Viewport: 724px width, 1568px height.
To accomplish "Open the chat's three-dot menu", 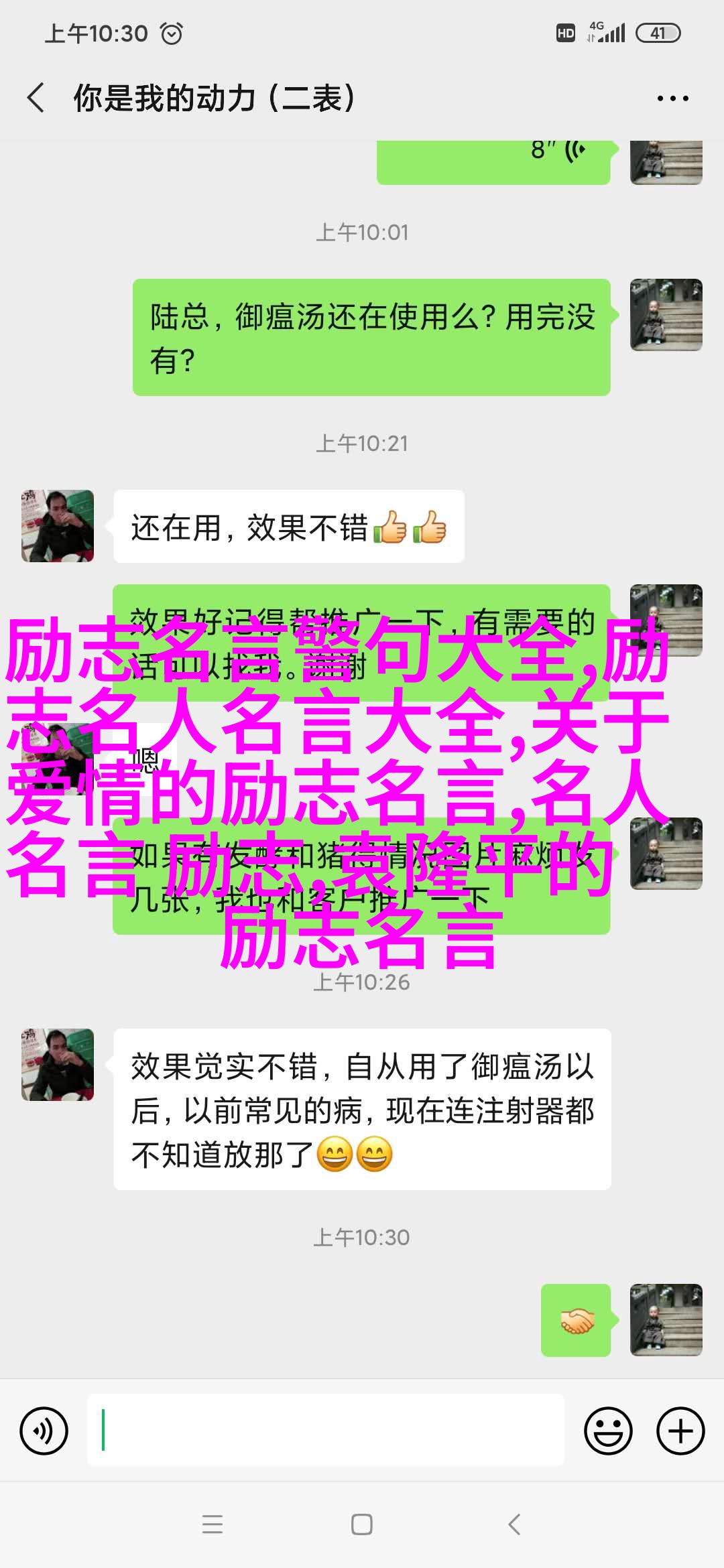I will 672,99.
